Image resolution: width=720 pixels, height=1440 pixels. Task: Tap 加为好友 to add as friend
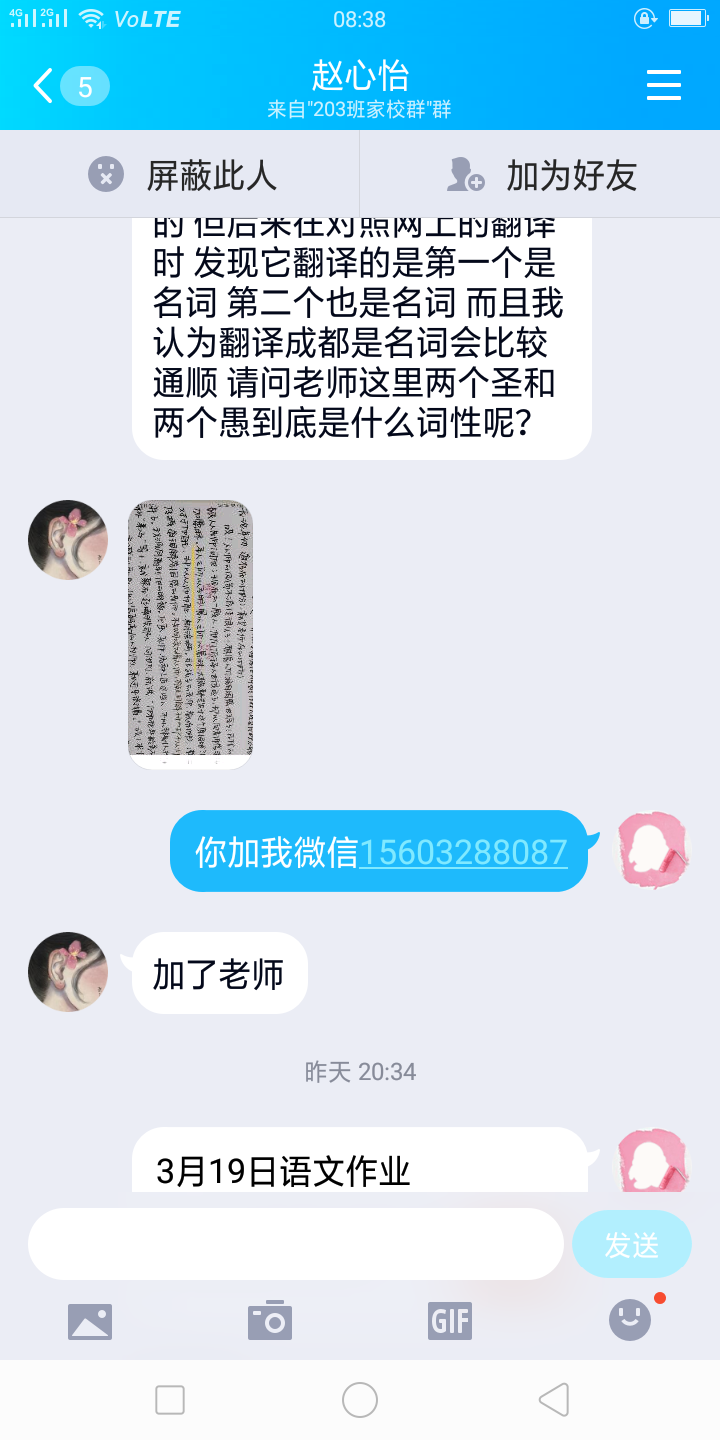tap(540, 175)
